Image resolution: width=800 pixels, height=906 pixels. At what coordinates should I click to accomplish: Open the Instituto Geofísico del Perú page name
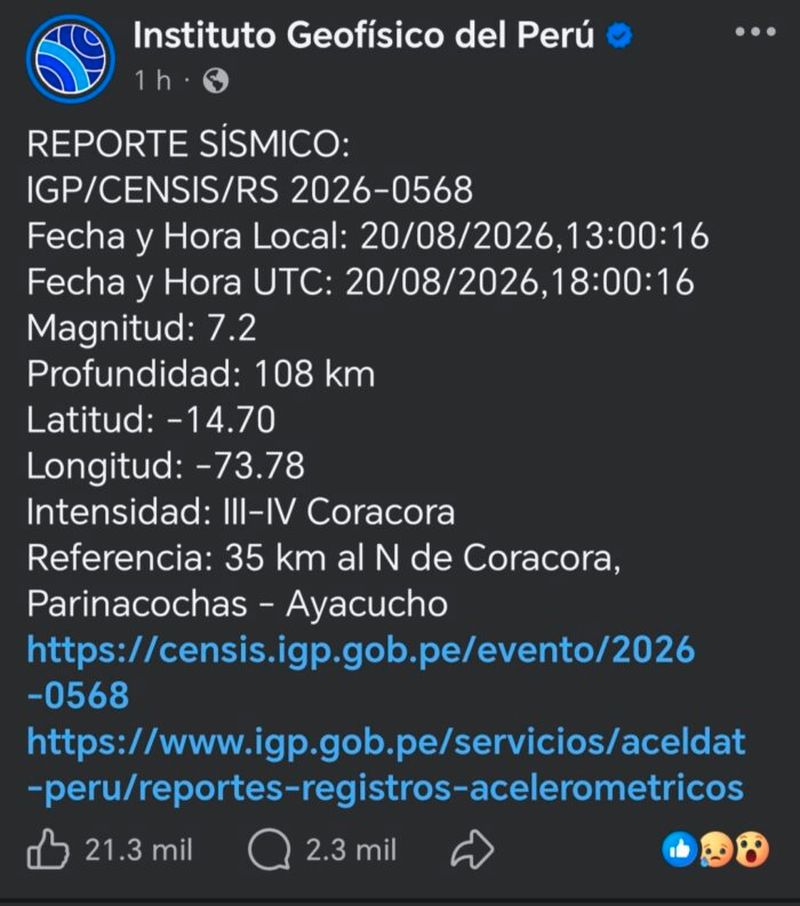(363, 35)
